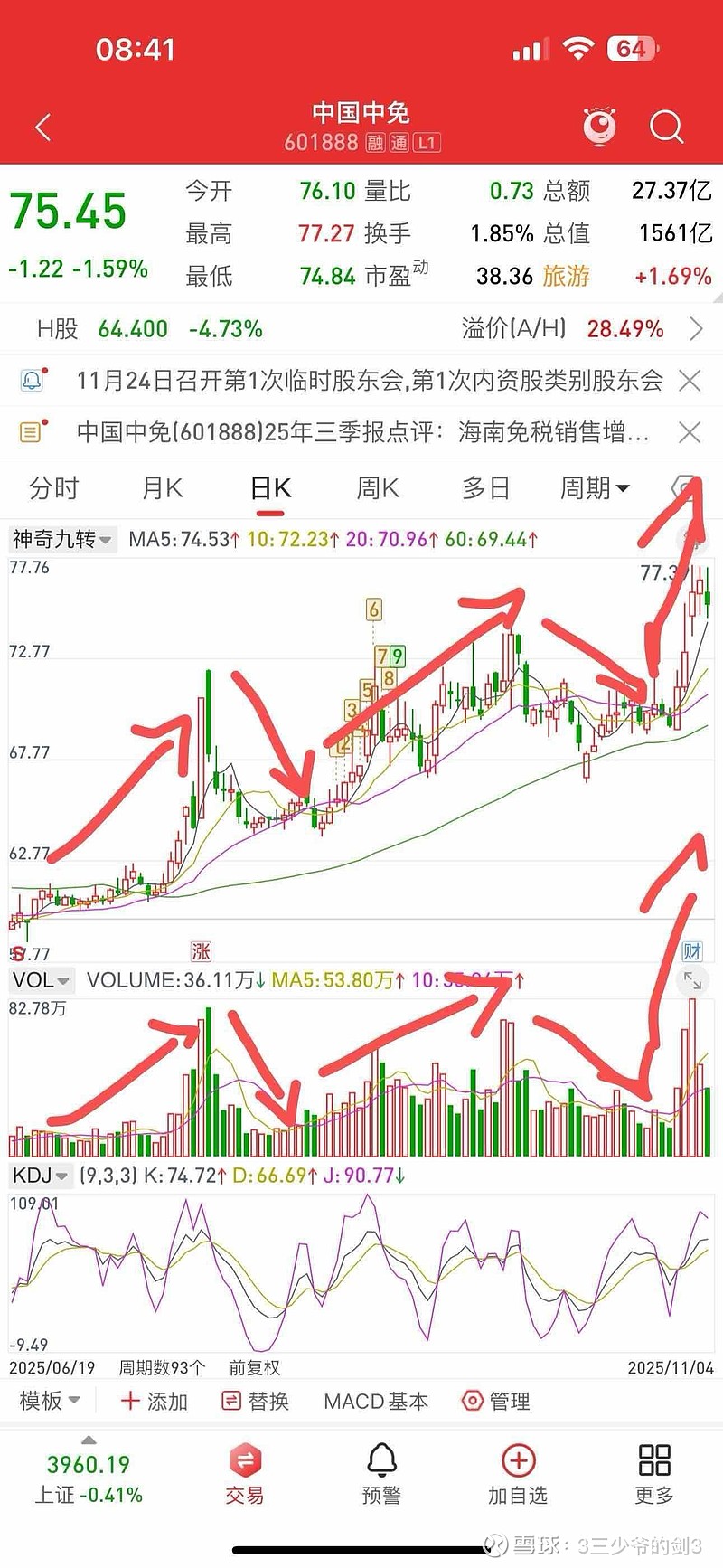The width and height of the screenshot is (723, 1568).
Task: Open the search magnifier icon
Action: tap(666, 128)
